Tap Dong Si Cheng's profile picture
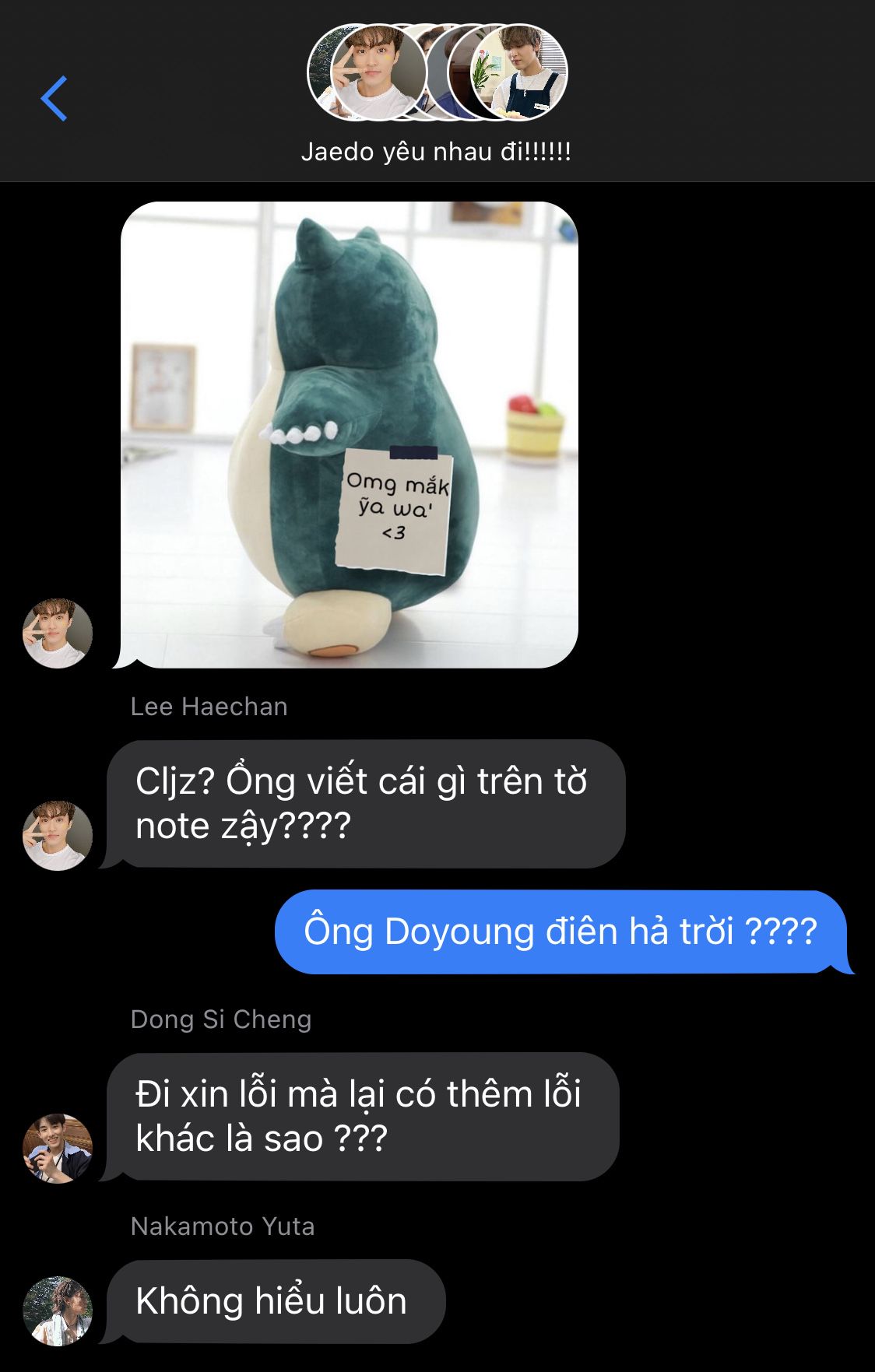 point(58,1148)
